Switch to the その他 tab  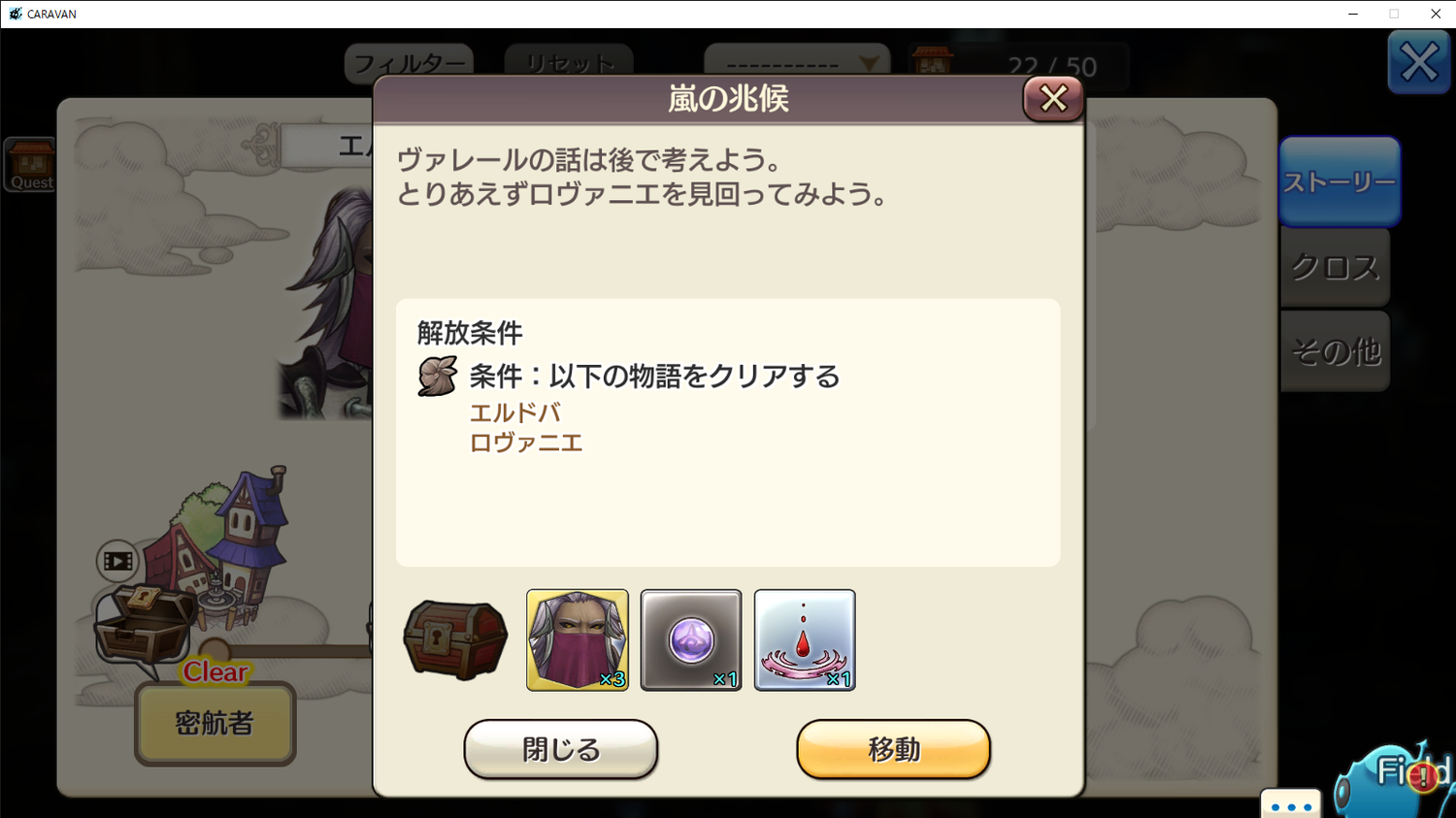click(x=1336, y=351)
